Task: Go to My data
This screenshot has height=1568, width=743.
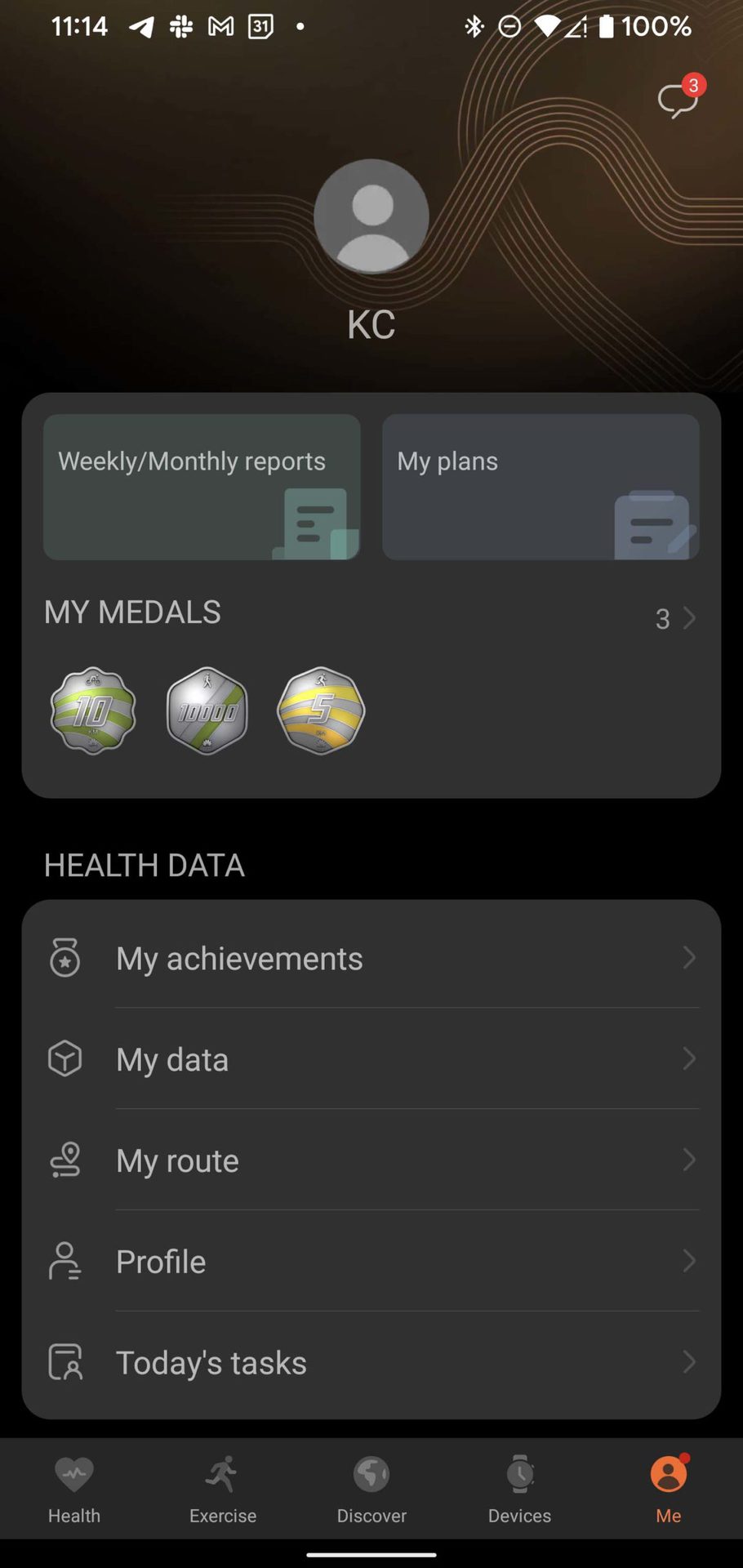Action: (371, 1059)
